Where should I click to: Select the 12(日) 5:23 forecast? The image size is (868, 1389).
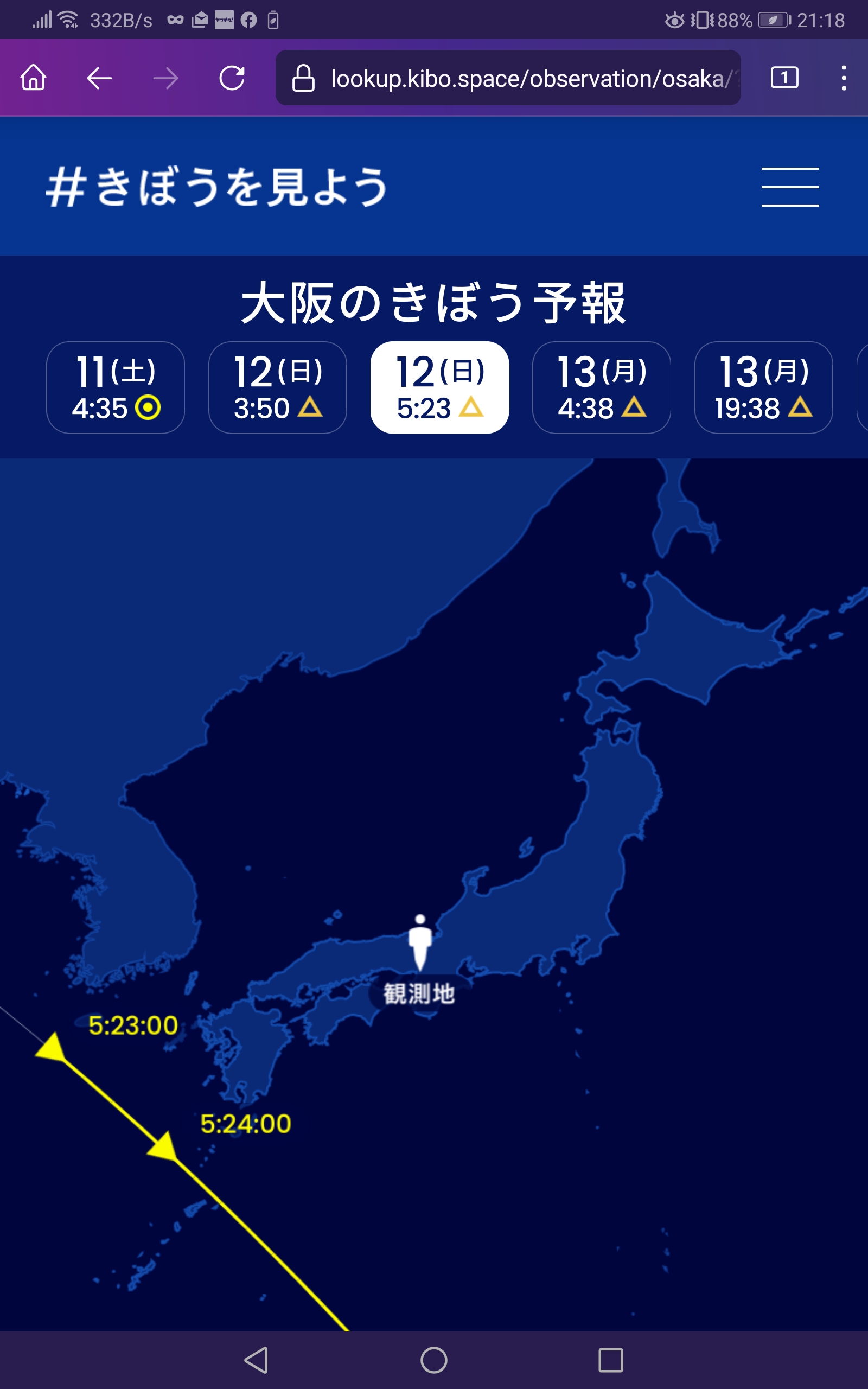440,387
